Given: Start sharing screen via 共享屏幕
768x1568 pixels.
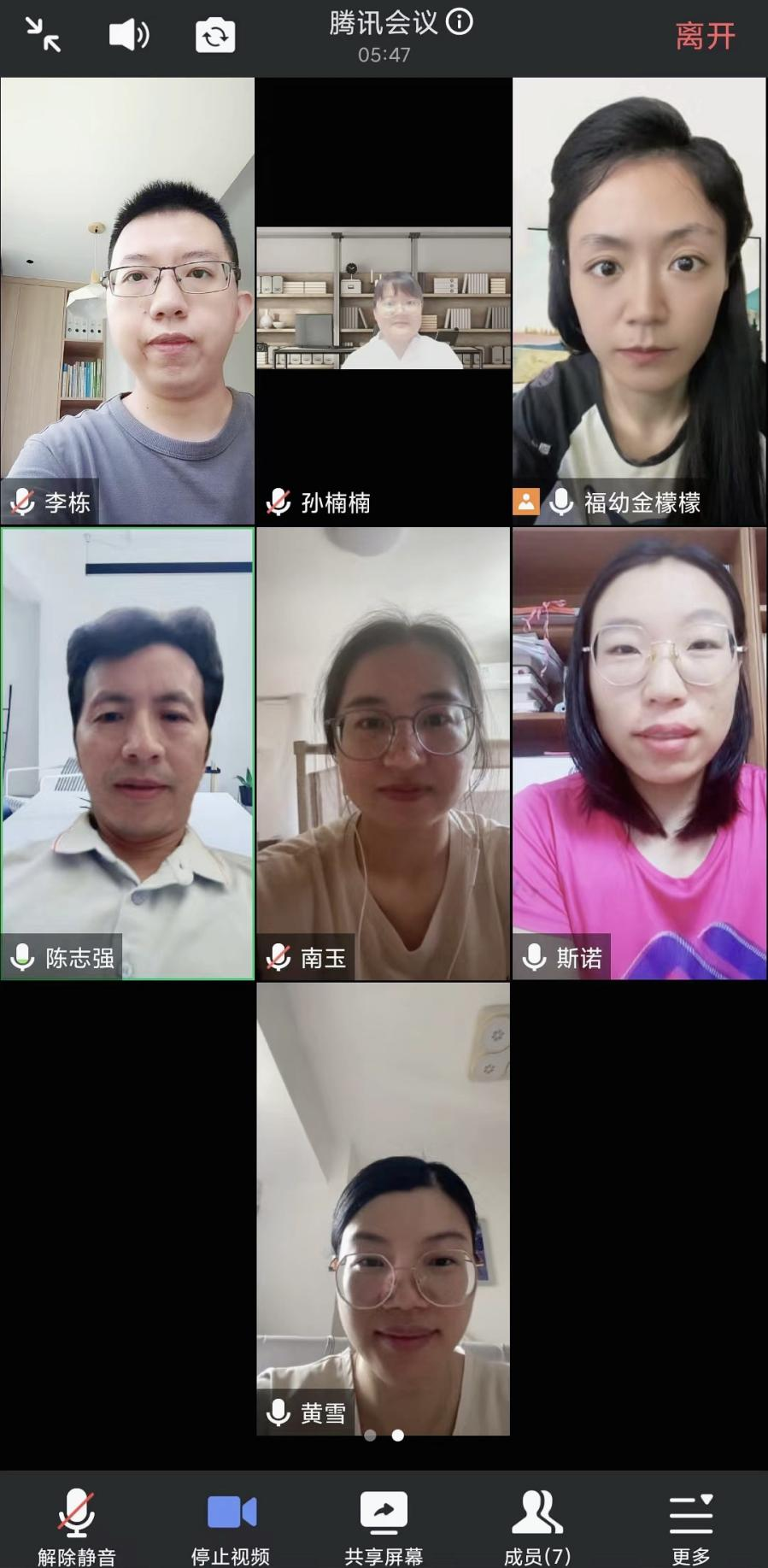Looking at the screenshot, I should click(x=384, y=1525).
